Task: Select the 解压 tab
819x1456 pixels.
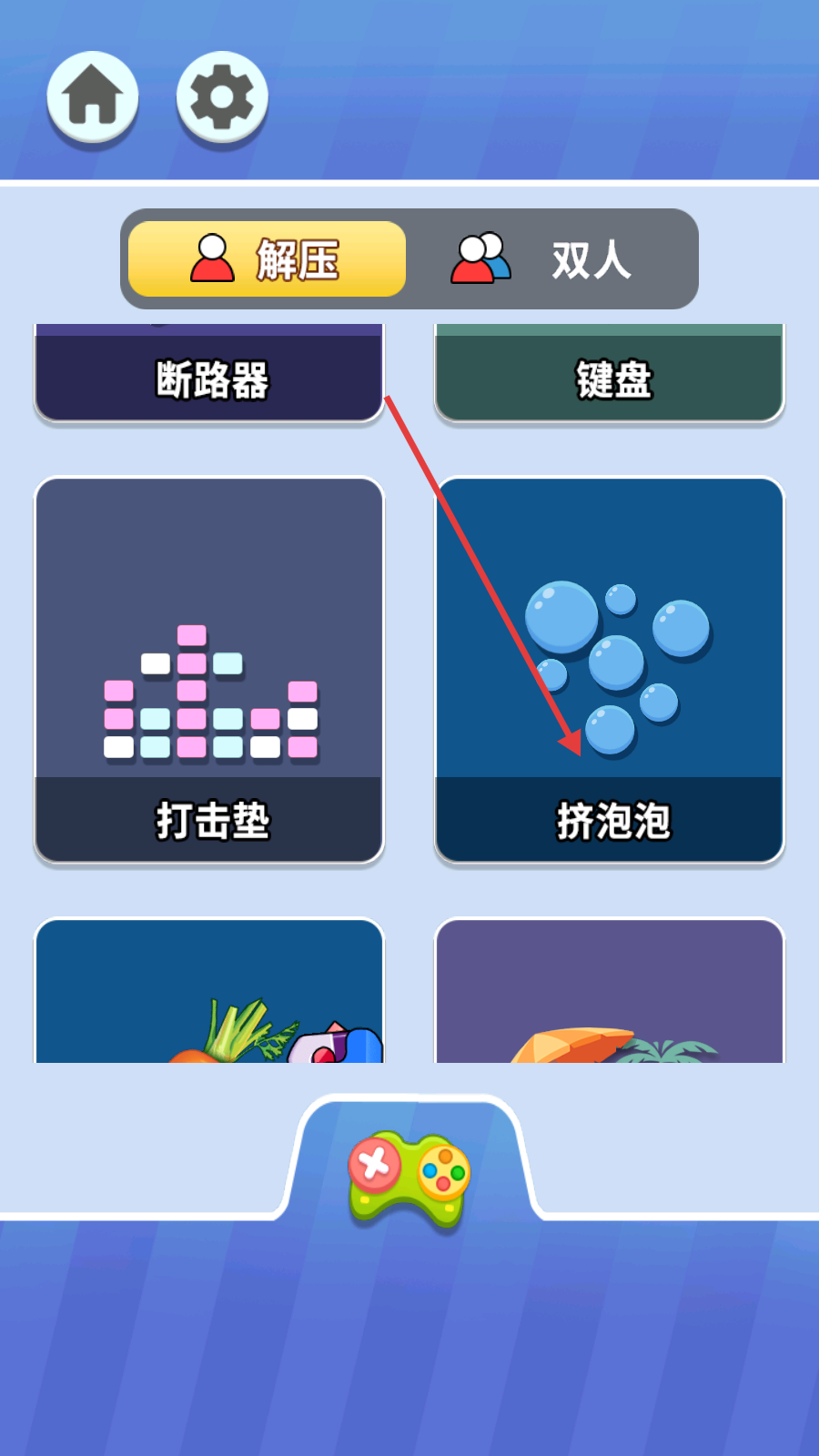Action: click(x=267, y=259)
